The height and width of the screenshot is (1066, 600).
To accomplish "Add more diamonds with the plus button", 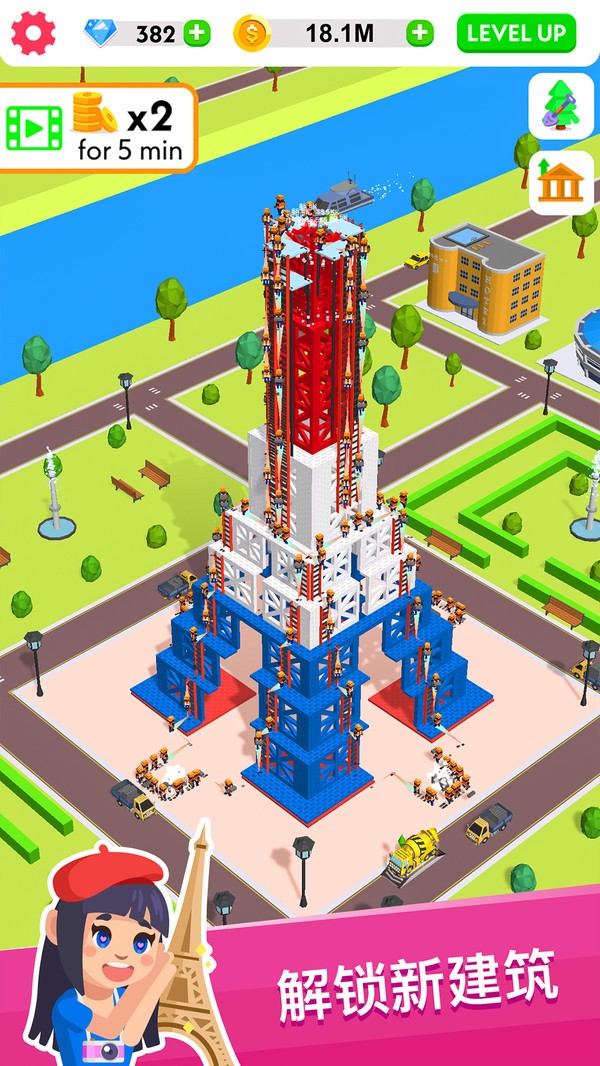I will (x=198, y=33).
